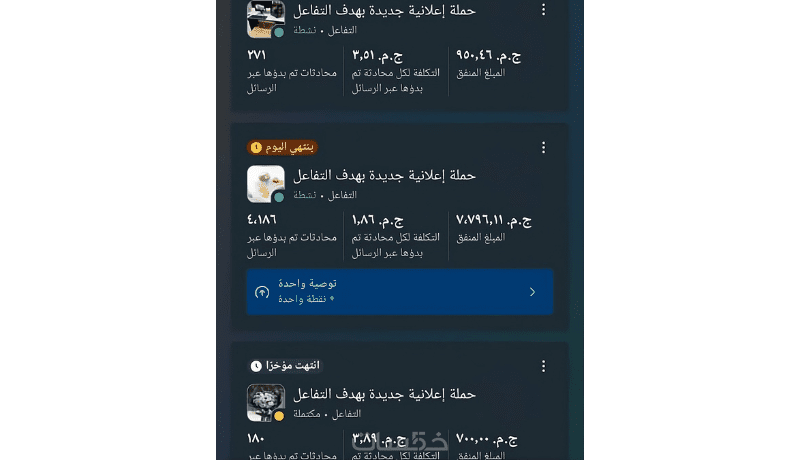Open overflow menu of the 950.46 spend campaign
Image resolution: width=800 pixels, height=460 pixels.
point(543,10)
